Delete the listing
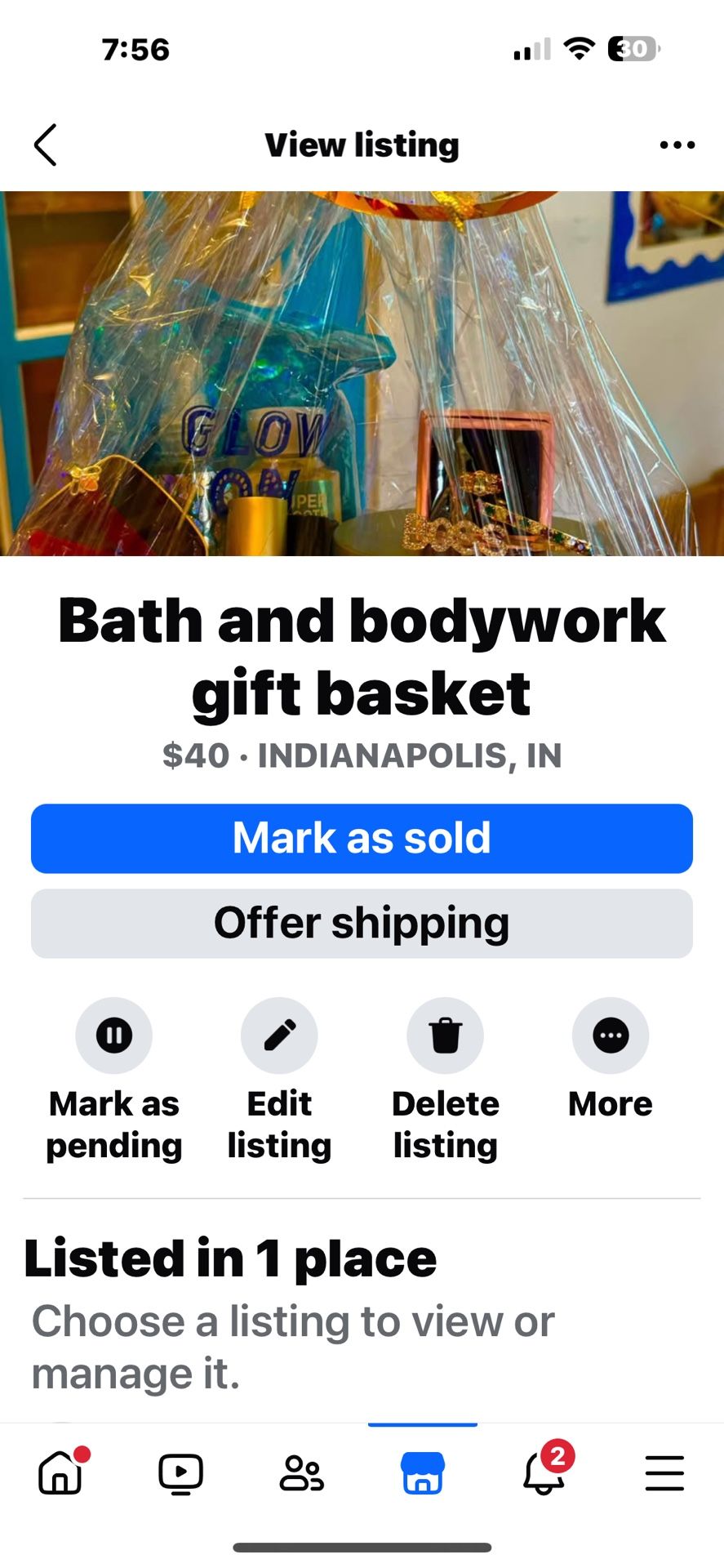The image size is (724, 1568). pyautogui.click(x=445, y=1036)
